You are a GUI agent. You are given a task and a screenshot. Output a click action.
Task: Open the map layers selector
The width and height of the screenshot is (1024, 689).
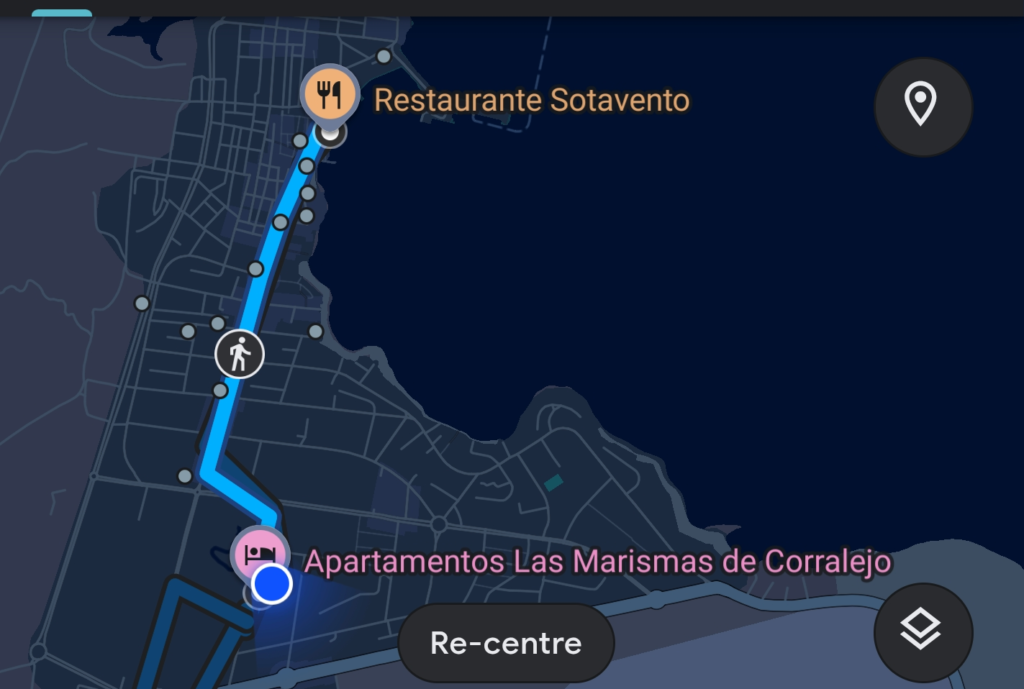[922, 631]
